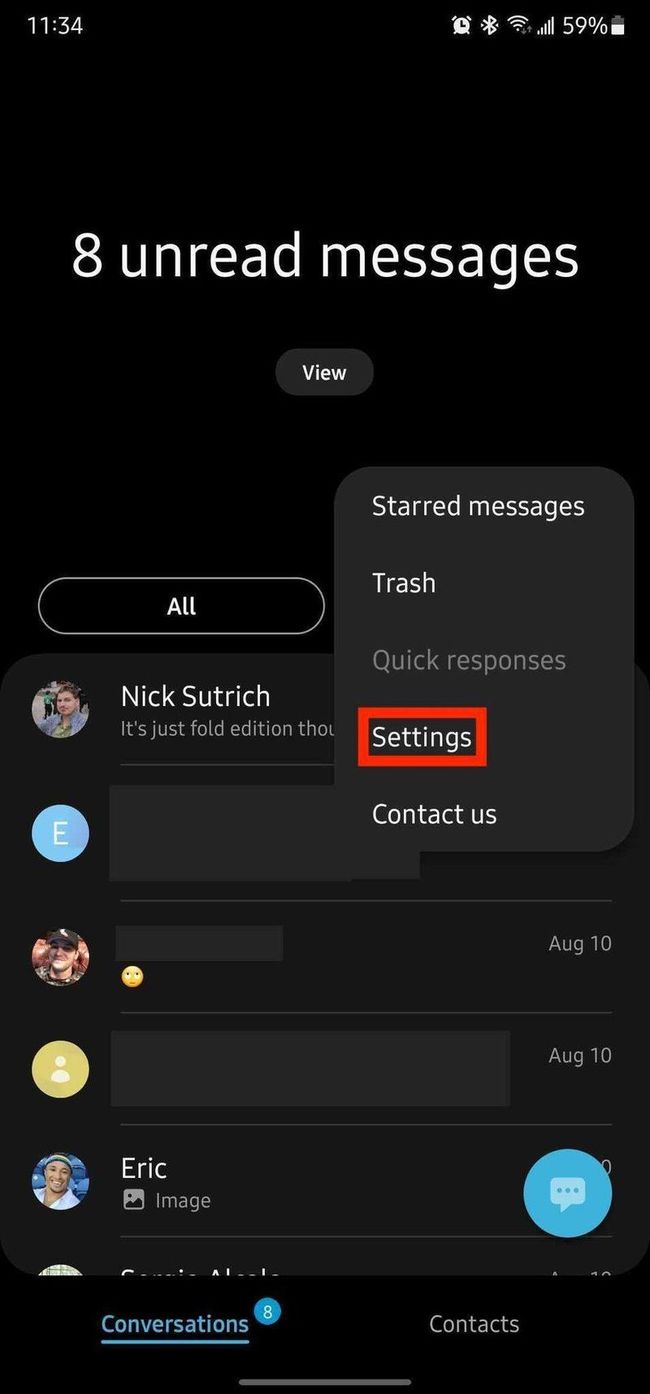Select the All filter chip
The height and width of the screenshot is (1394, 650).
(x=181, y=606)
